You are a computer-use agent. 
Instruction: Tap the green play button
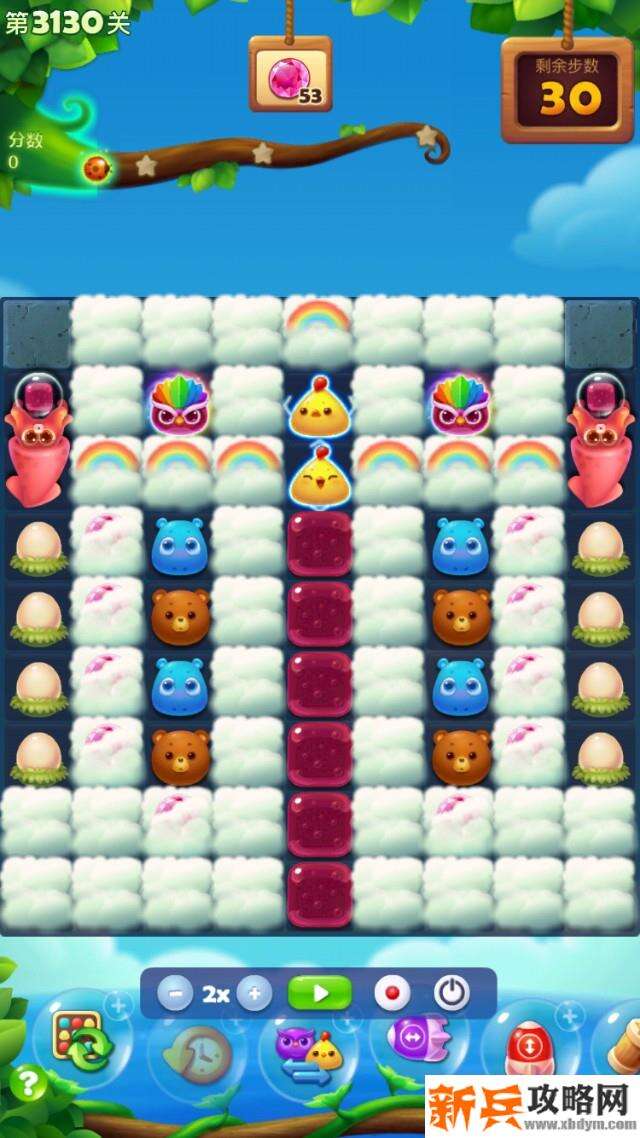(320, 993)
